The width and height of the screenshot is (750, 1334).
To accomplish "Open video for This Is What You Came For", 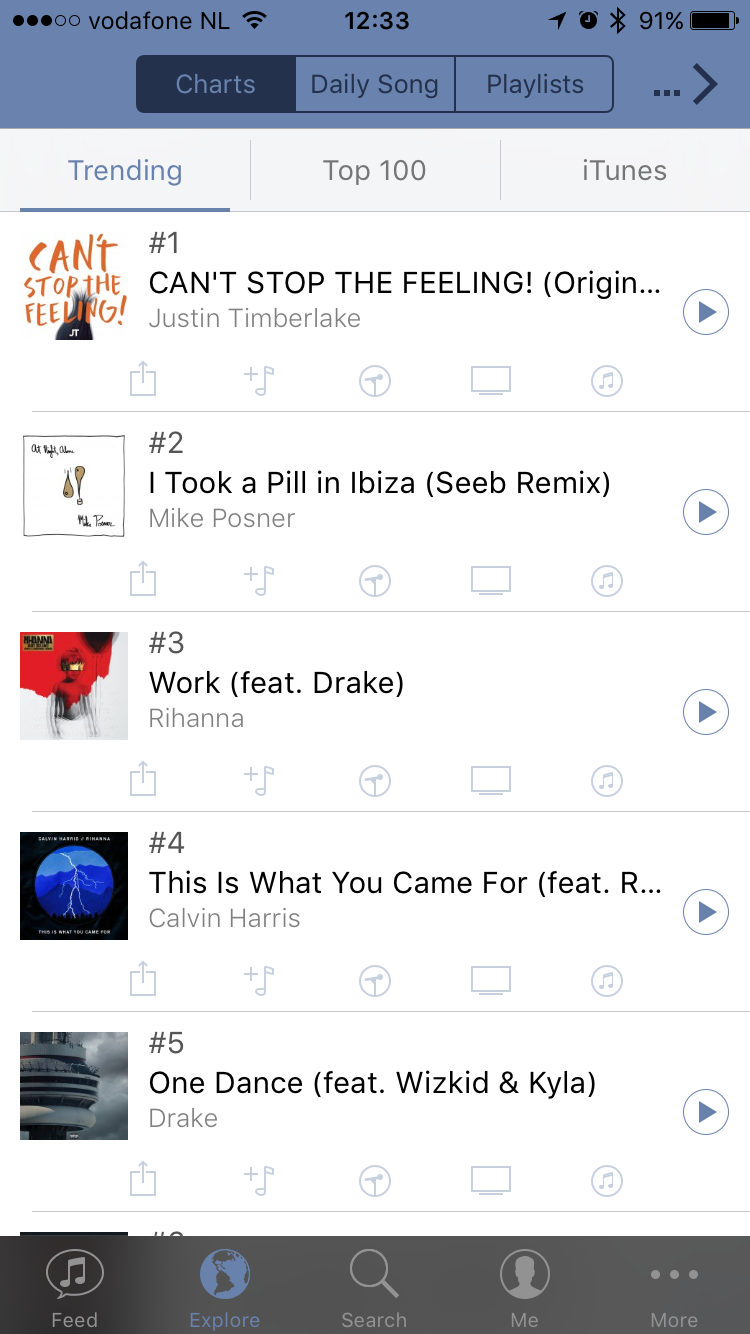I will (491, 980).
